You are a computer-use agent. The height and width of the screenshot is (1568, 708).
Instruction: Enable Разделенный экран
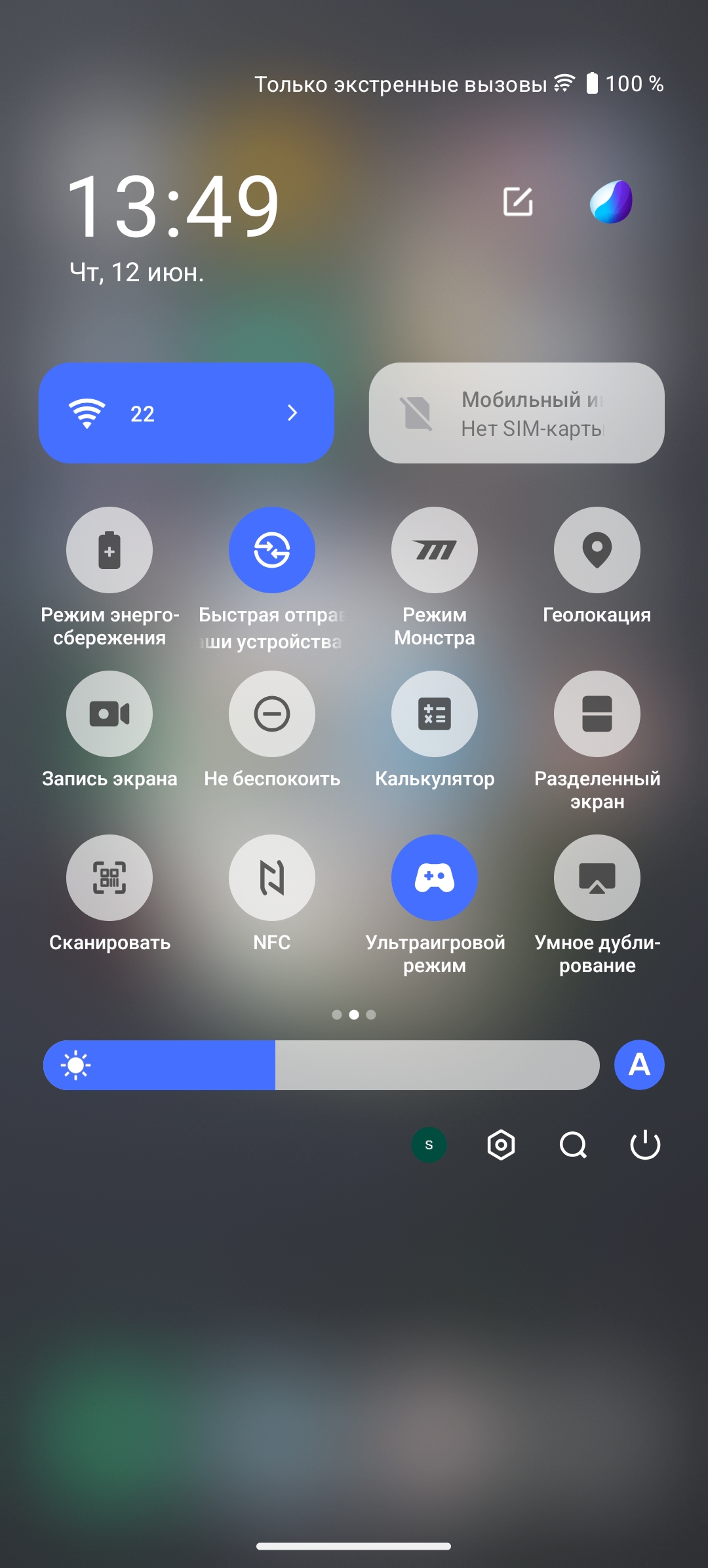coord(597,714)
